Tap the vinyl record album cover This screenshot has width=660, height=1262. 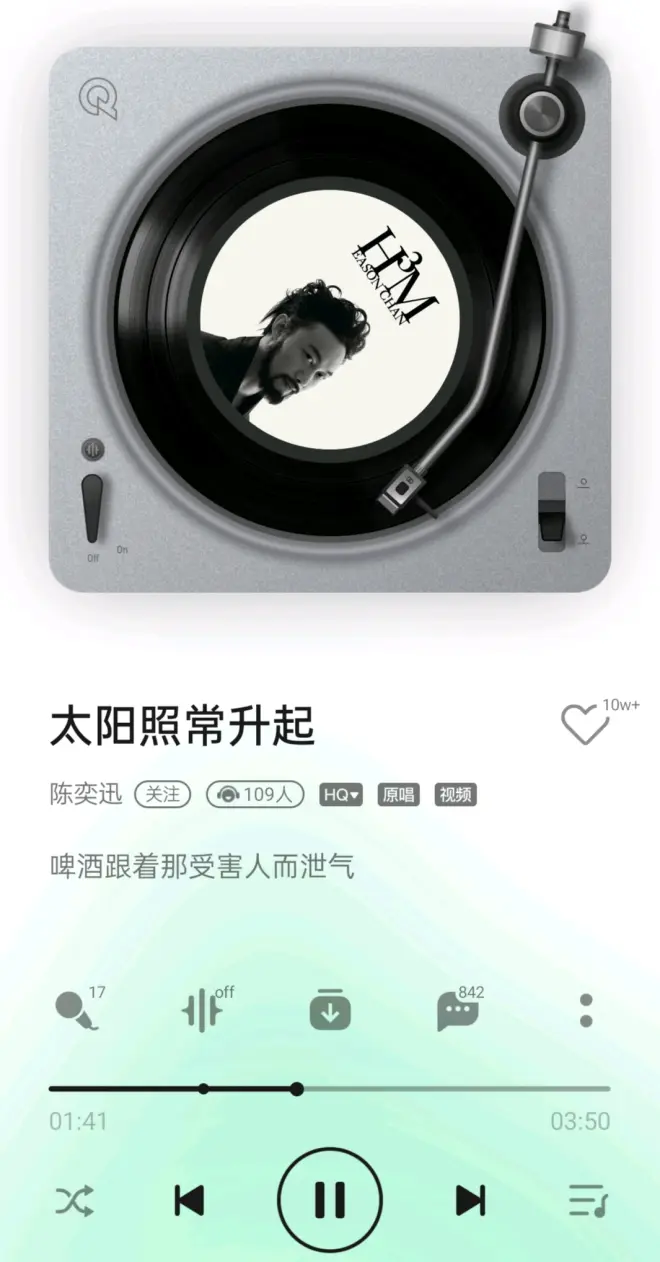328,322
